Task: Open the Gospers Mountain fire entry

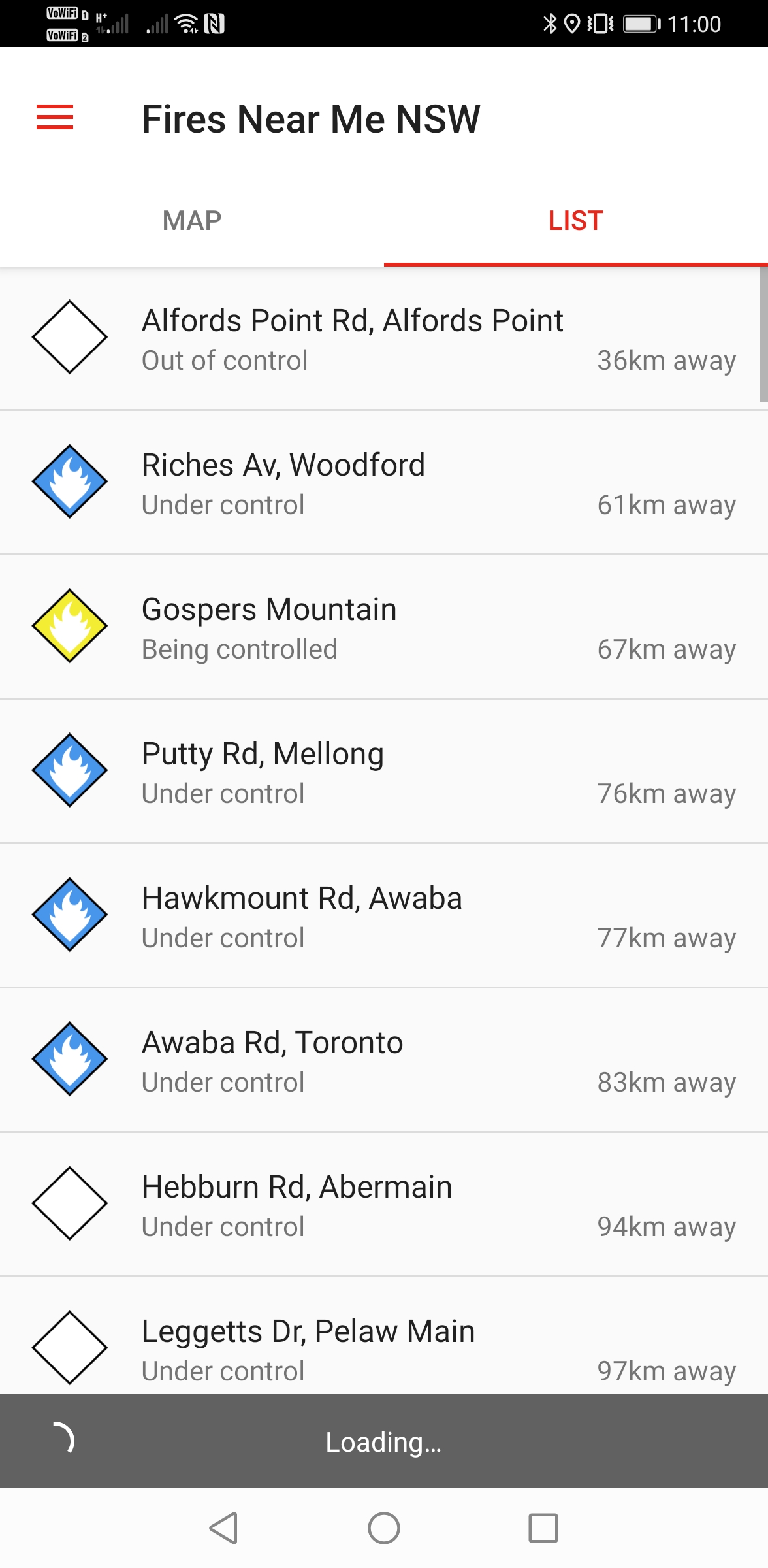Action: (384, 627)
